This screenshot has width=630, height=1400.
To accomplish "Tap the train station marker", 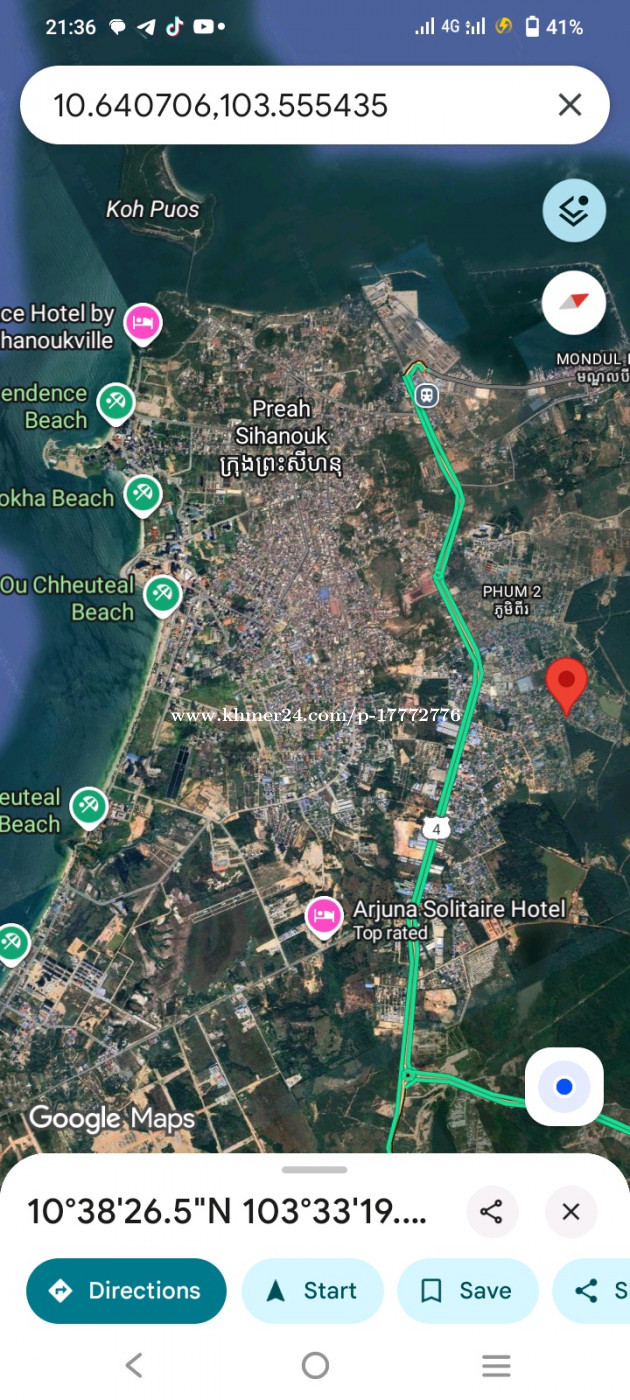I will tap(427, 395).
